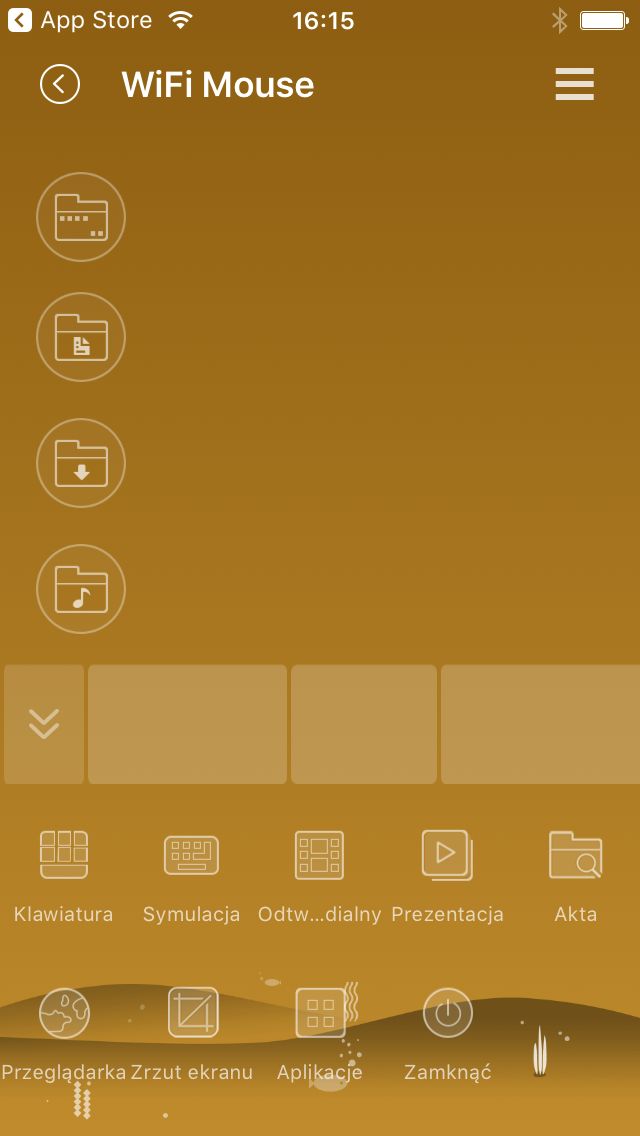Open Klawiatura

tap(64, 877)
